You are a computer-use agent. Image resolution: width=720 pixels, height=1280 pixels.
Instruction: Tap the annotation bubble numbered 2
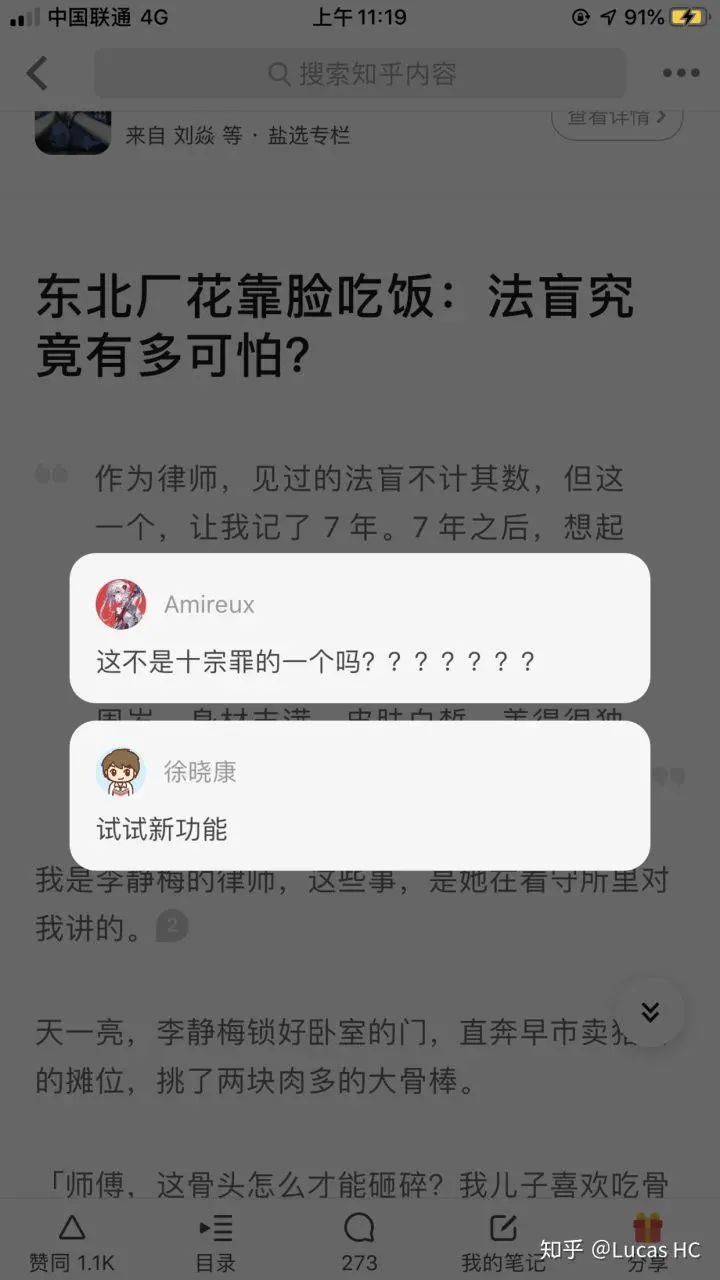pos(171,927)
